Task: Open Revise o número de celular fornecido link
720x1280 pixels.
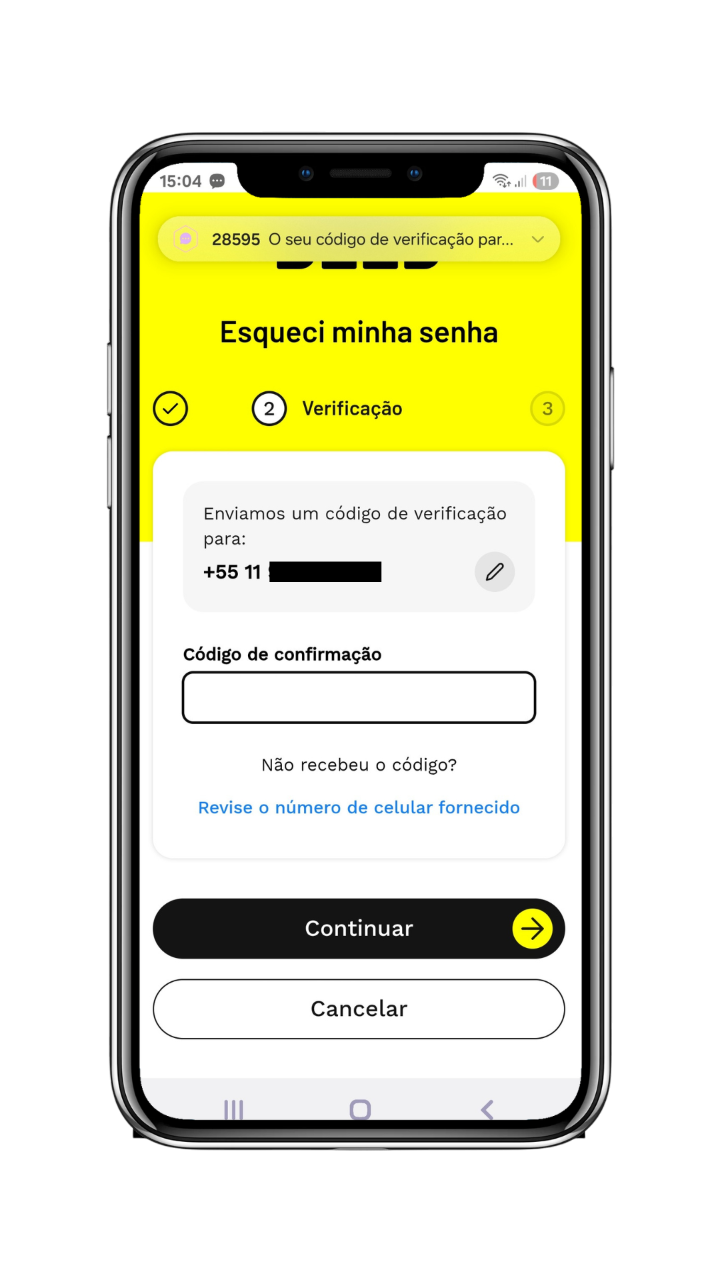Action: (x=359, y=807)
